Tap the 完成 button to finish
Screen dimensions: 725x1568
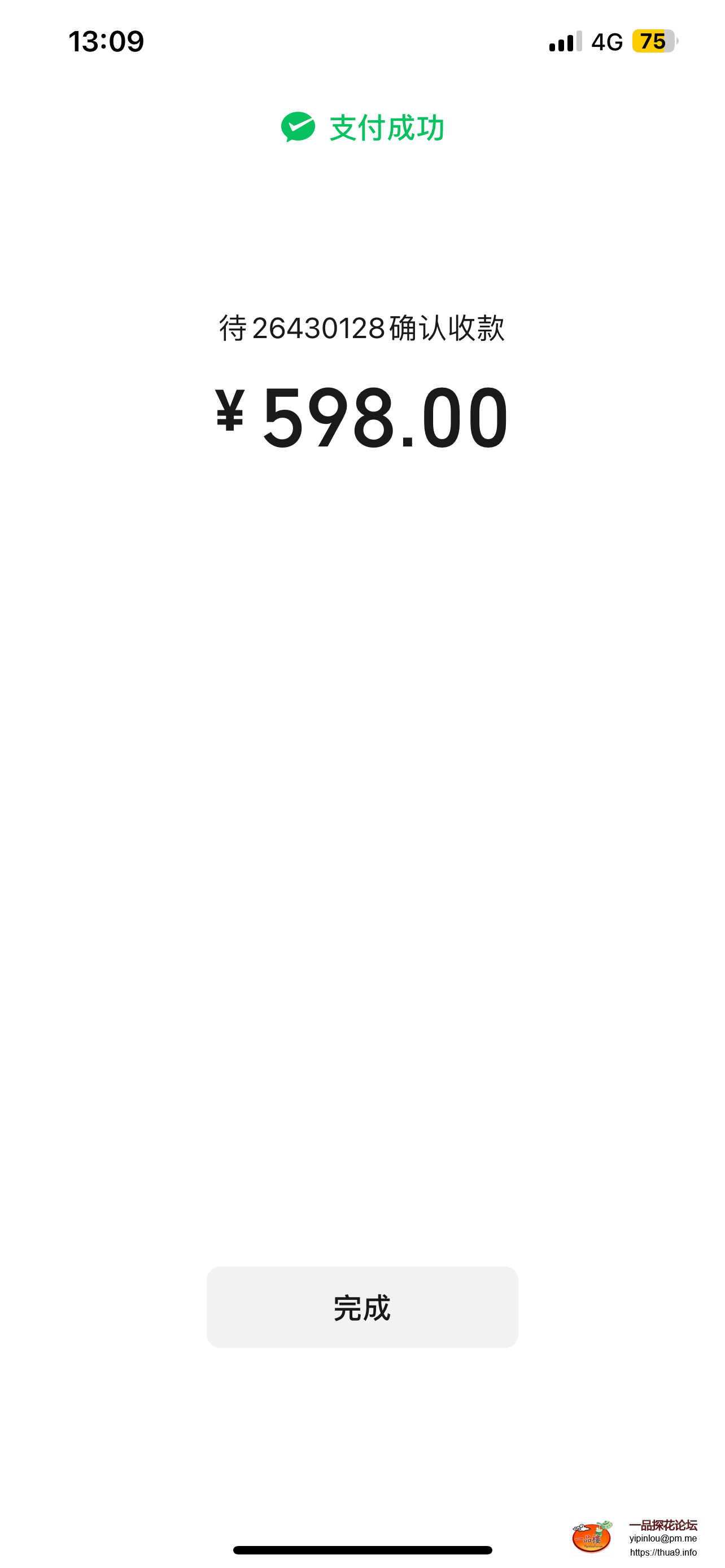(x=362, y=1307)
